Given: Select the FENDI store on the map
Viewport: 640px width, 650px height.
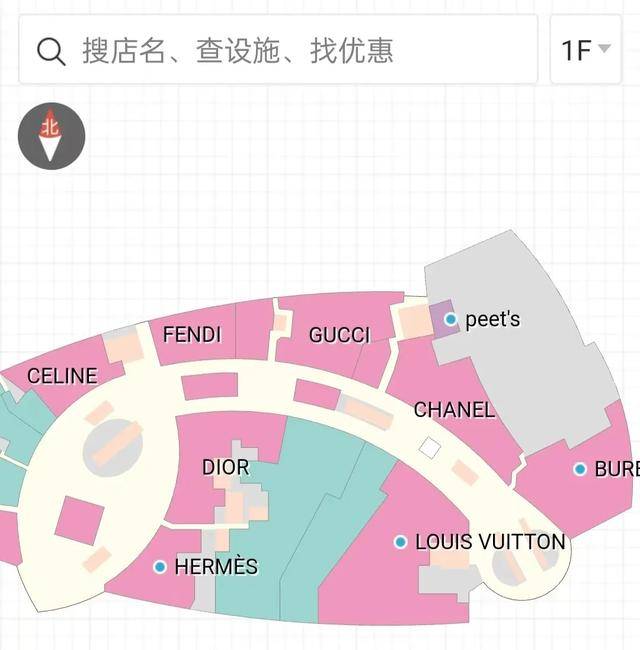Looking at the screenshot, I should click(192, 335).
